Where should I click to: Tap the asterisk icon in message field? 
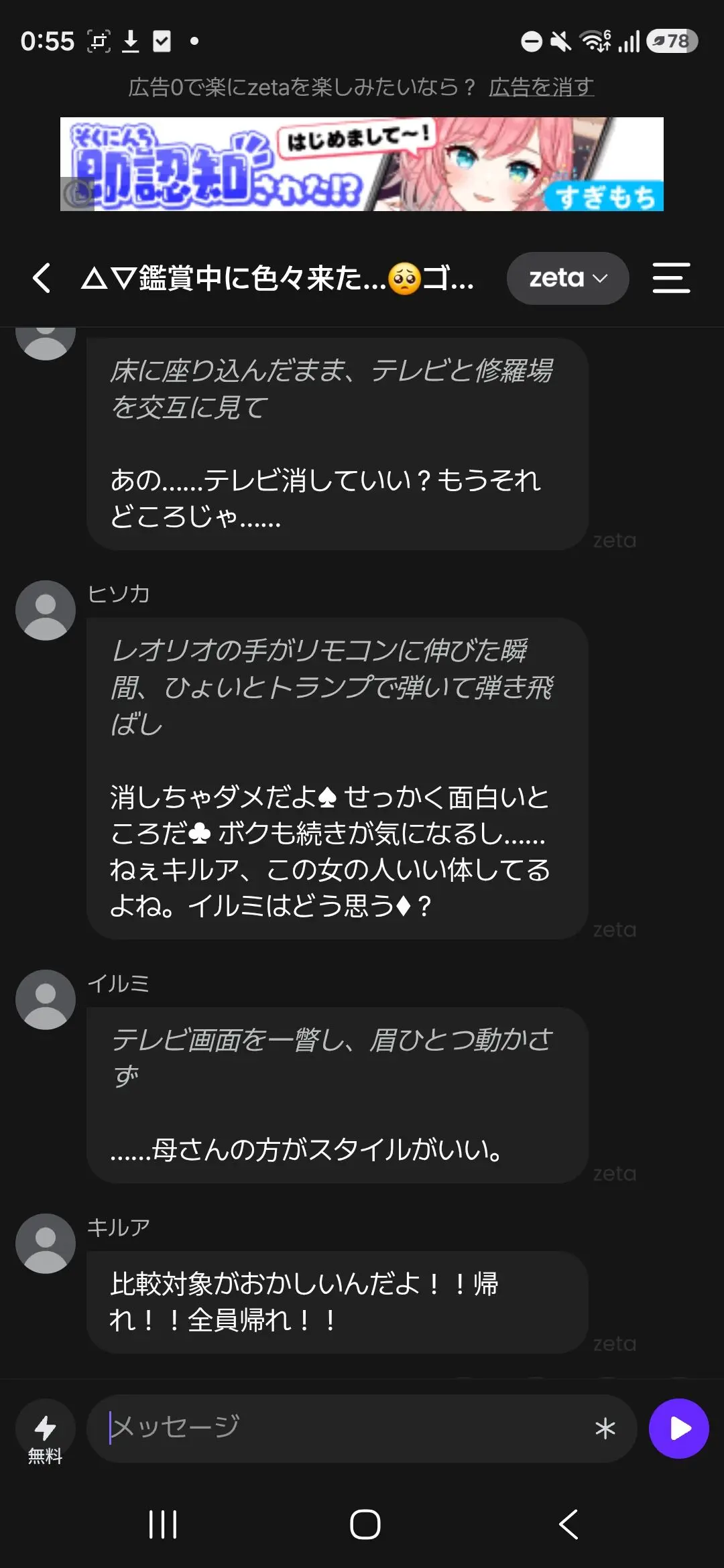coord(605,1429)
